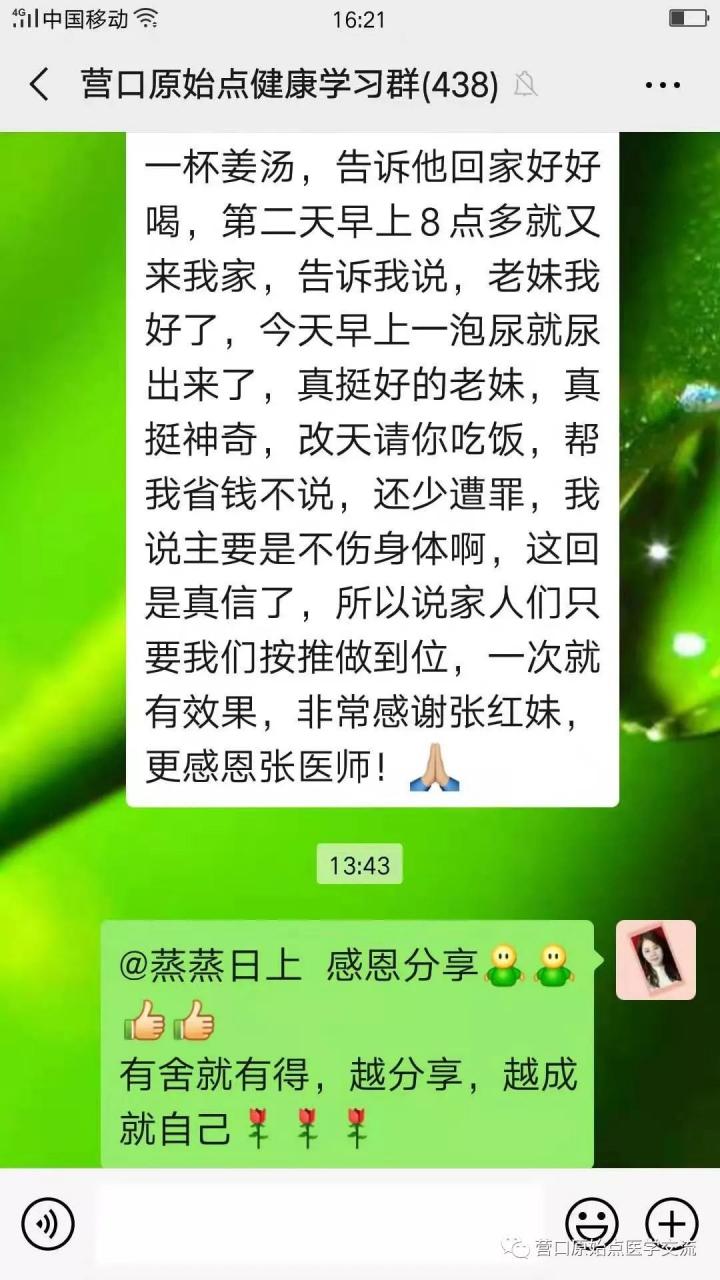Open the emoji sticker panel
Viewport: 720px width, 1280px height.
(592, 1223)
